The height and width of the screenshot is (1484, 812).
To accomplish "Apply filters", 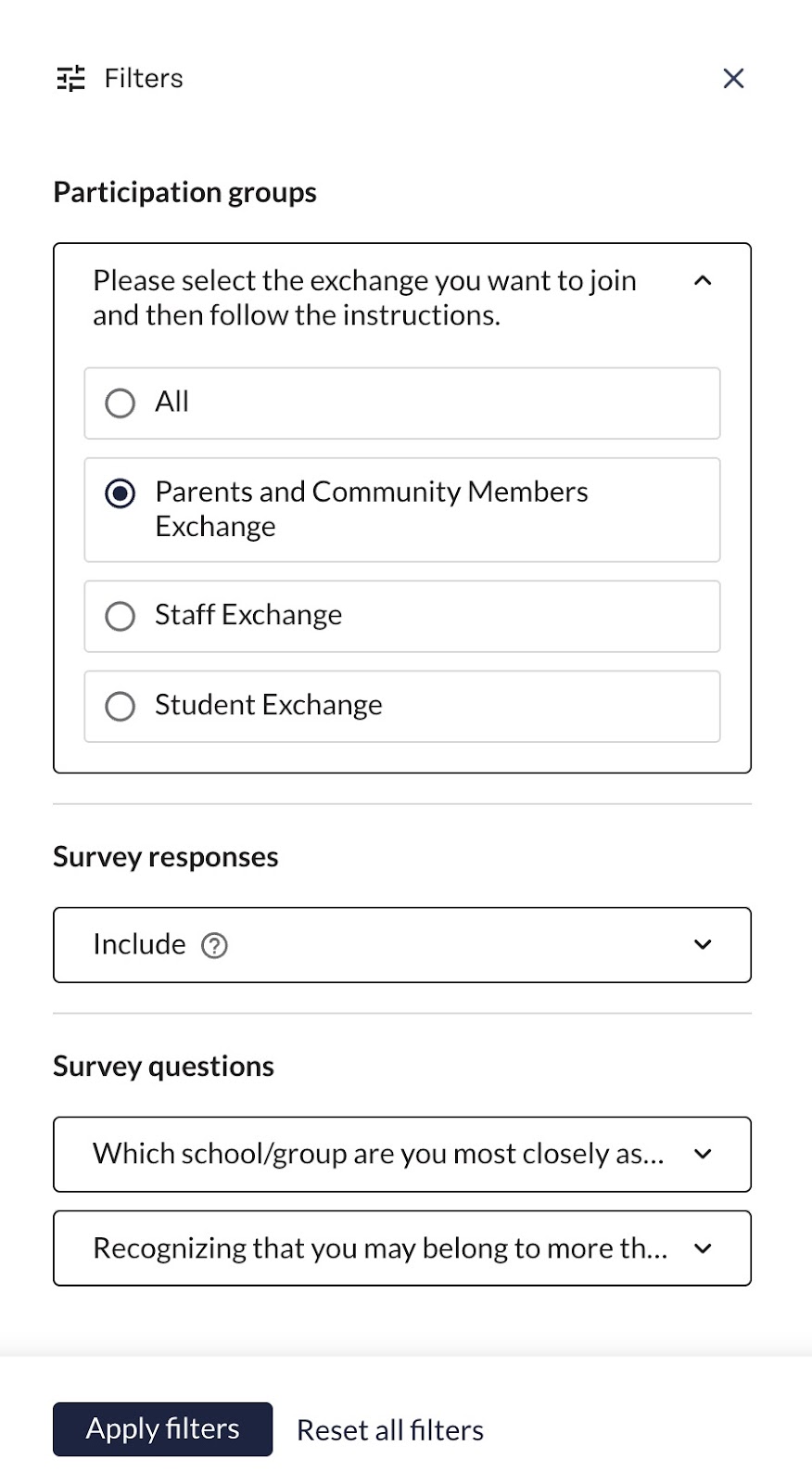I will pyautogui.click(x=163, y=1429).
